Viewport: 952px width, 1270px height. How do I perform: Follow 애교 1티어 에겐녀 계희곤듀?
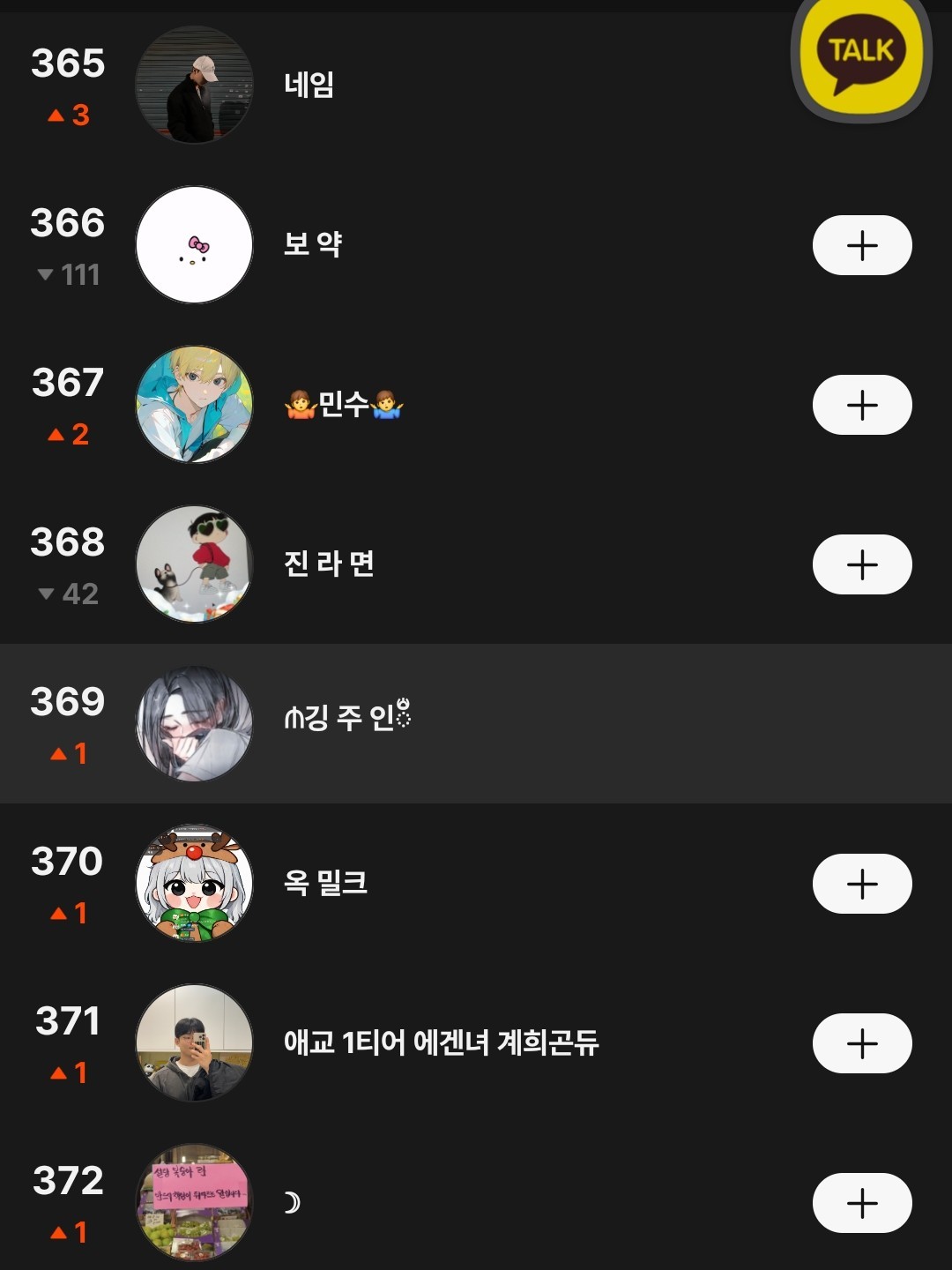pyautogui.click(x=861, y=1043)
